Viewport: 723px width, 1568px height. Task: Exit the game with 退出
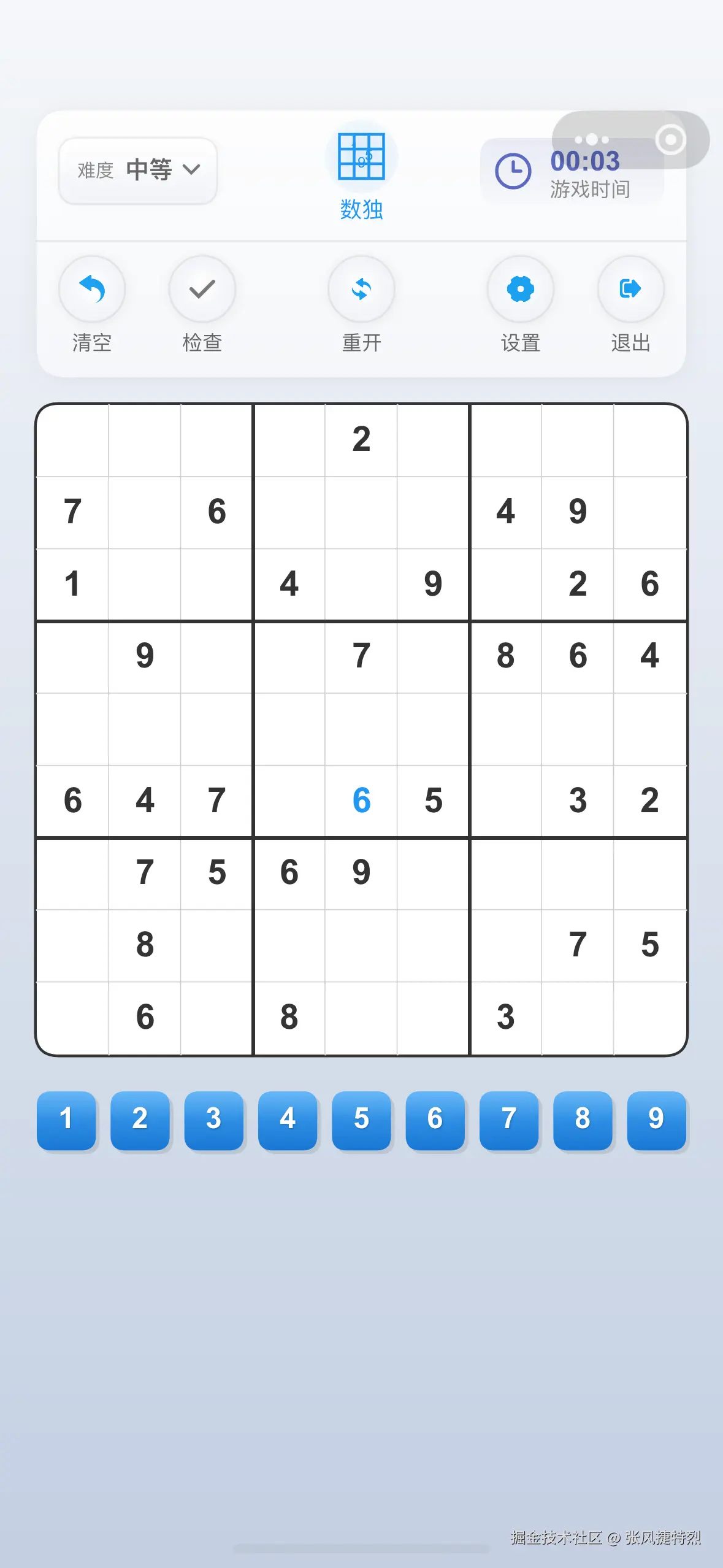click(630, 289)
